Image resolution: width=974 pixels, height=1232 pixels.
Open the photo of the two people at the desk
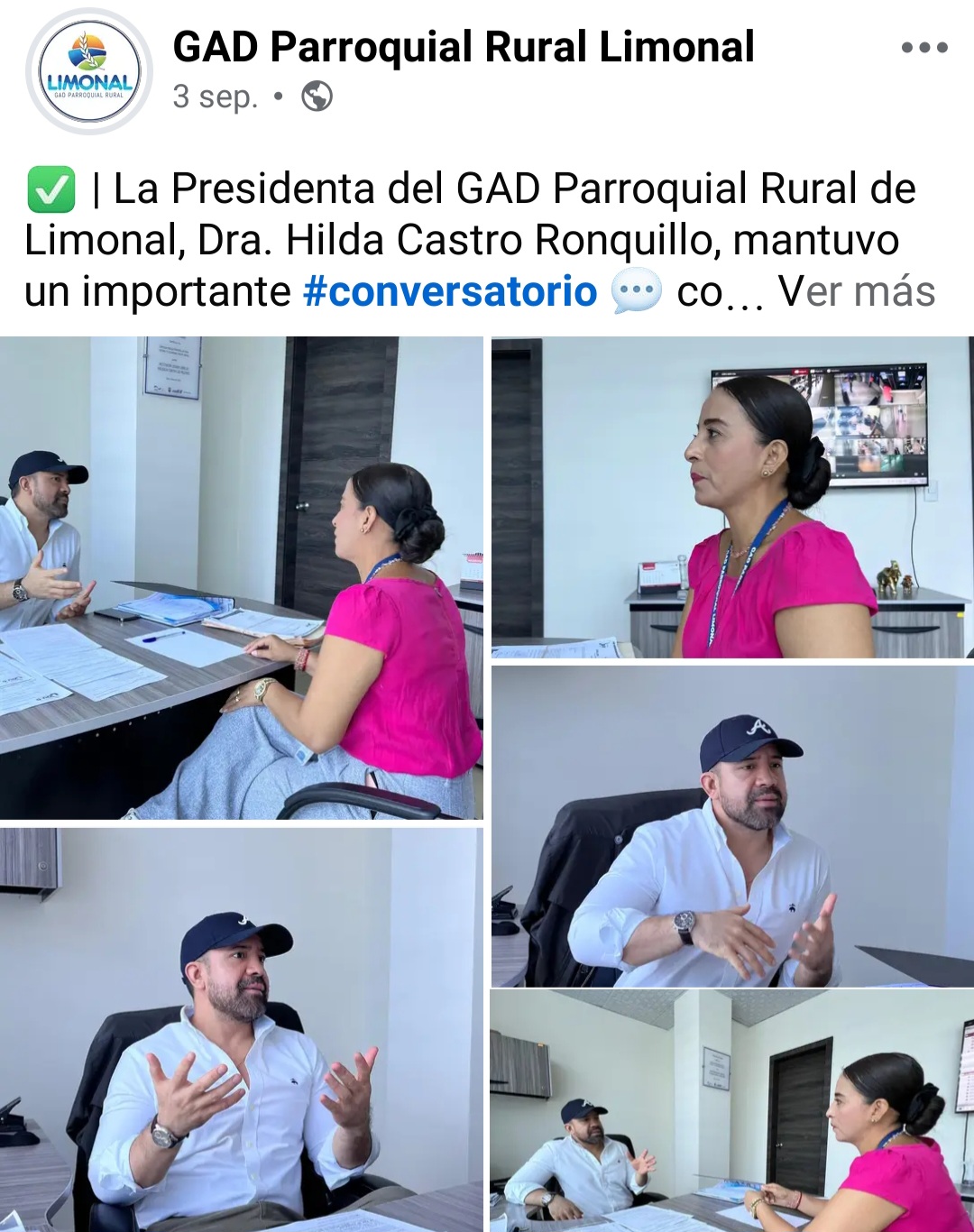coord(241,577)
